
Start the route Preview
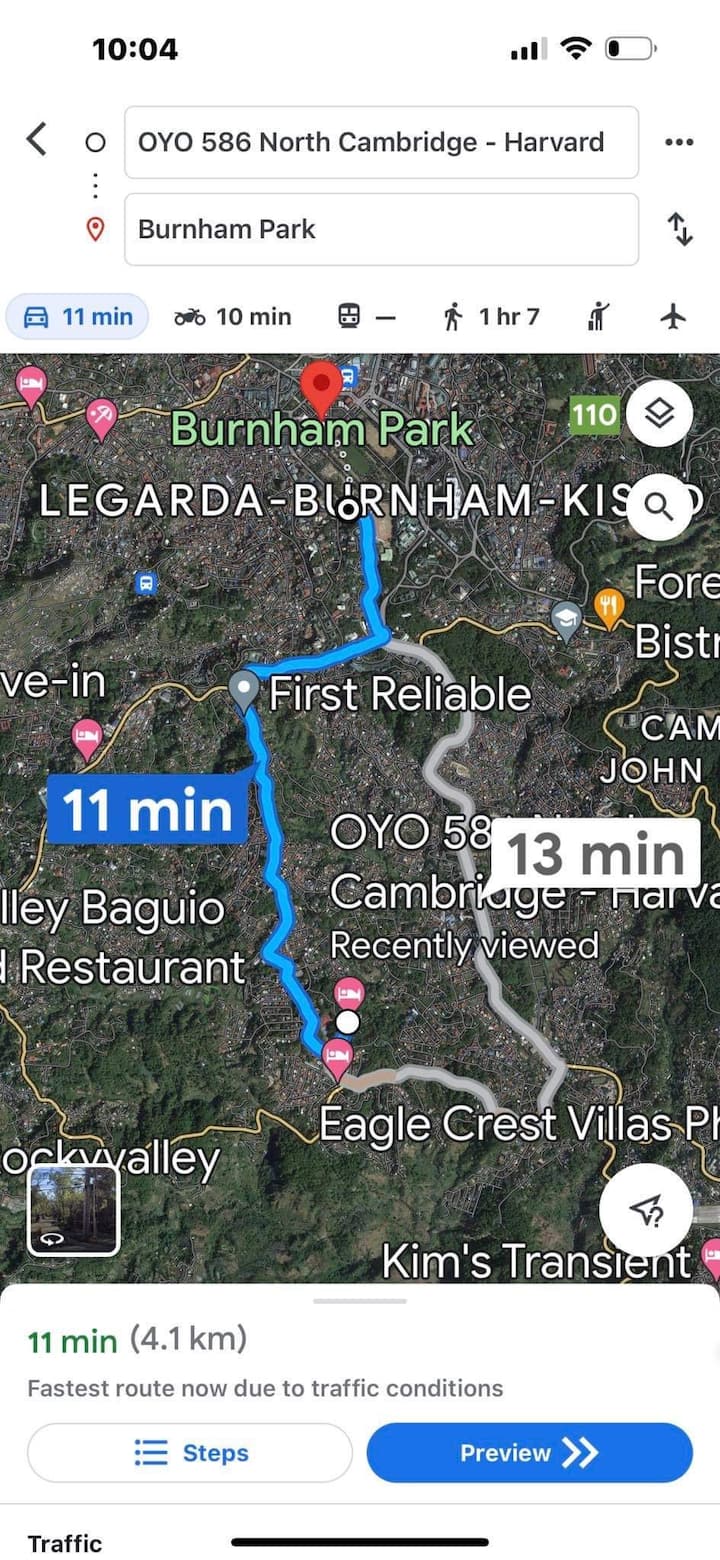(x=529, y=1453)
